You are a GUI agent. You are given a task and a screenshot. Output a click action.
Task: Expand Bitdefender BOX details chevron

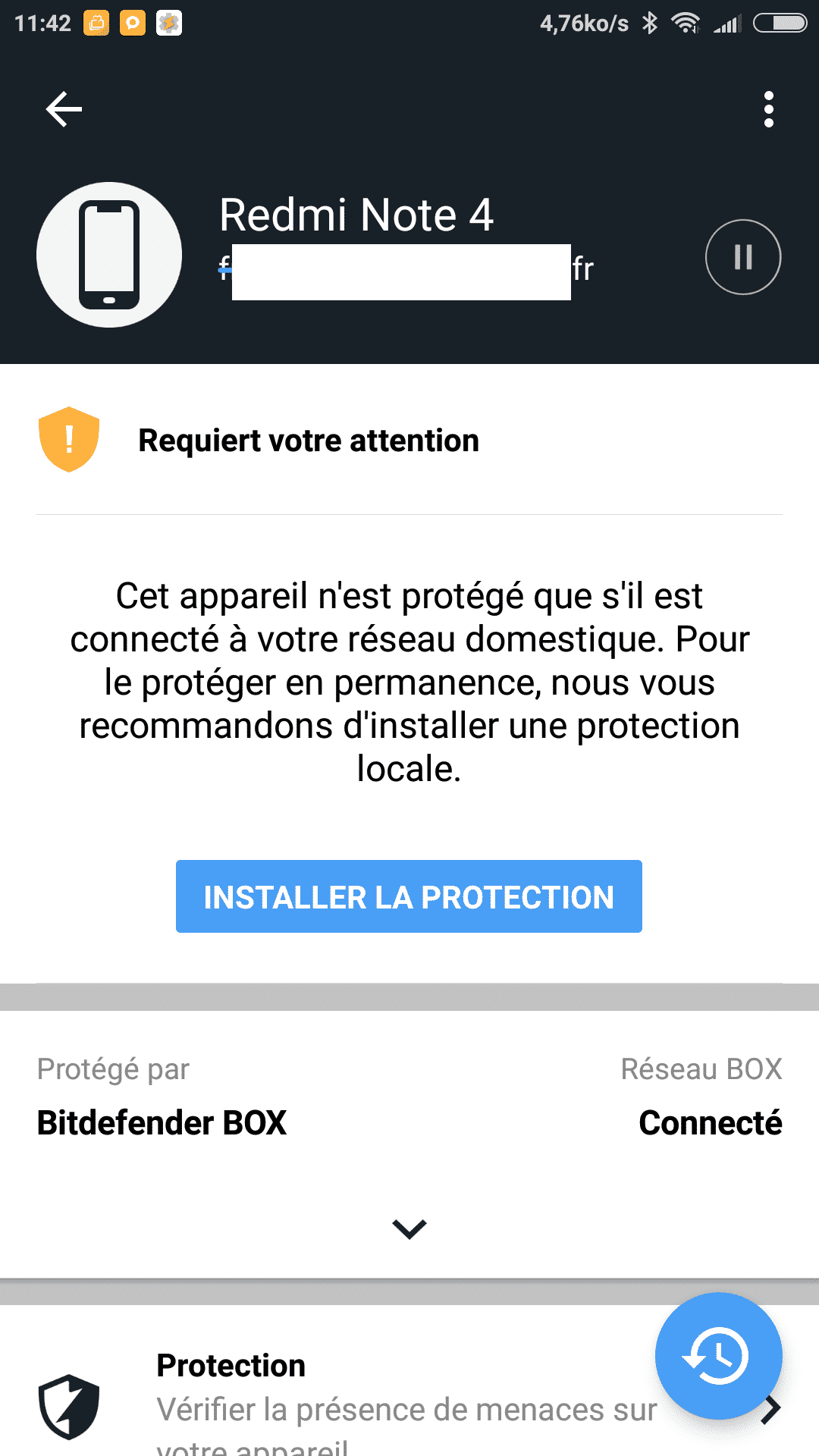pyautogui.click(x=409, y=1228)
